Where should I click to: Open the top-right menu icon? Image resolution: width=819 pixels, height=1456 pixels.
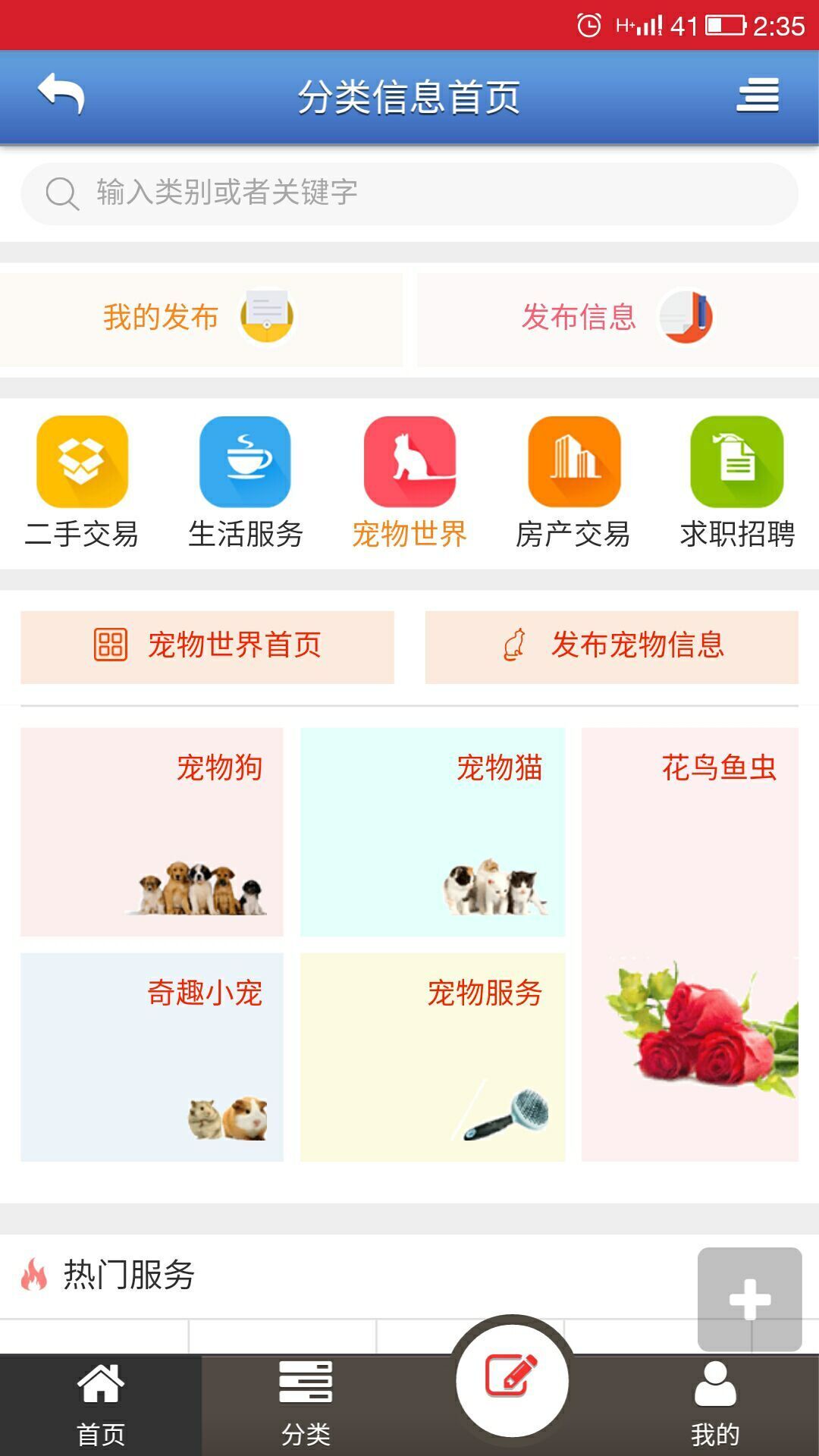[758, 96]
